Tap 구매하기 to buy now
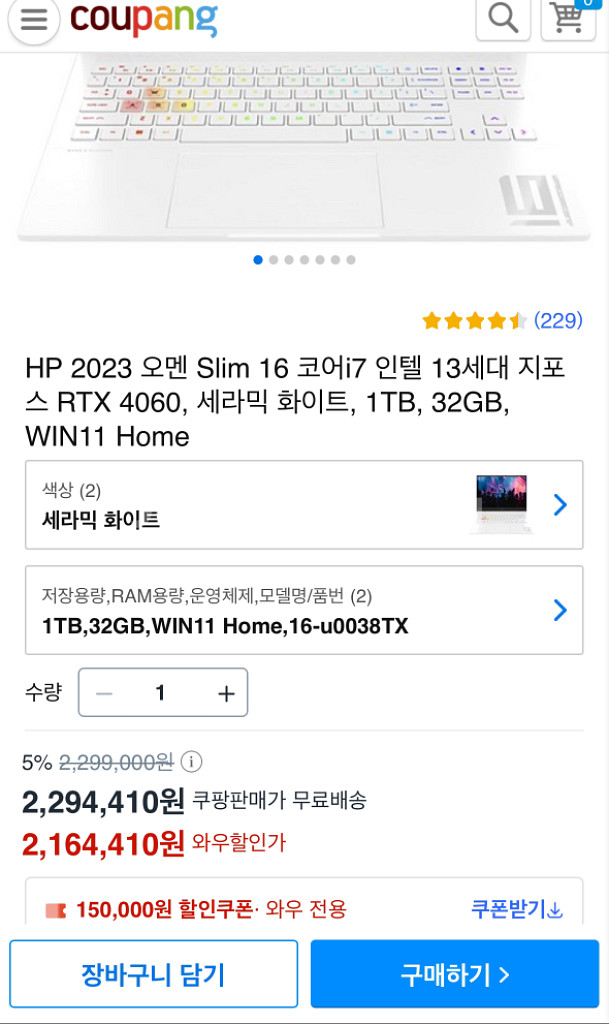 tap(455, 974)
